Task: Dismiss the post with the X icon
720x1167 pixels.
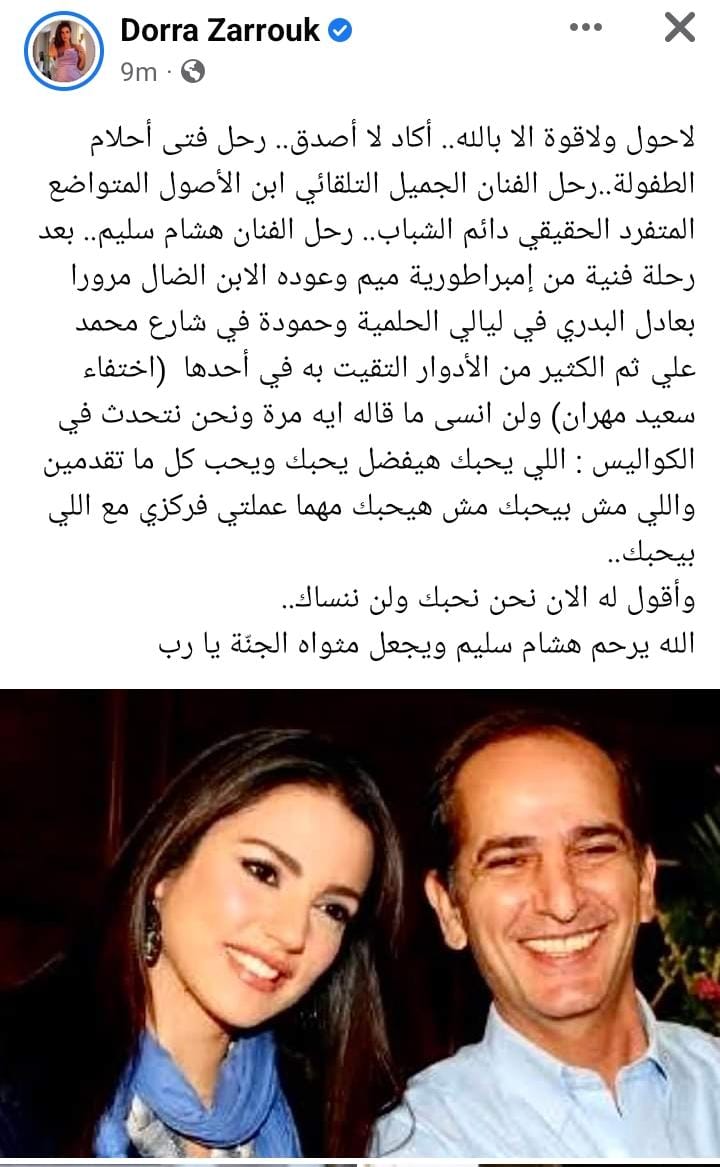Action: pos(679,28)
